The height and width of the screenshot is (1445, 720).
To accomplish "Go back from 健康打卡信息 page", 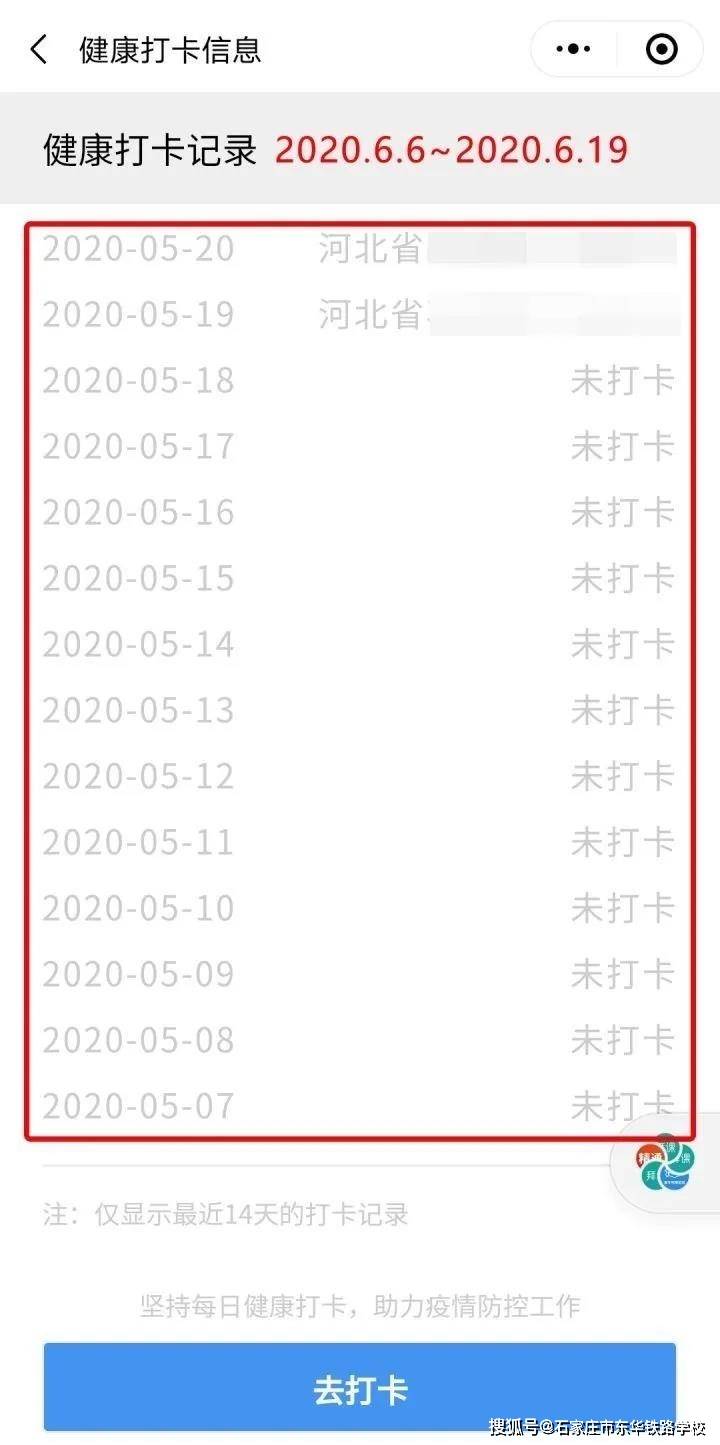I will pos(38,49).
